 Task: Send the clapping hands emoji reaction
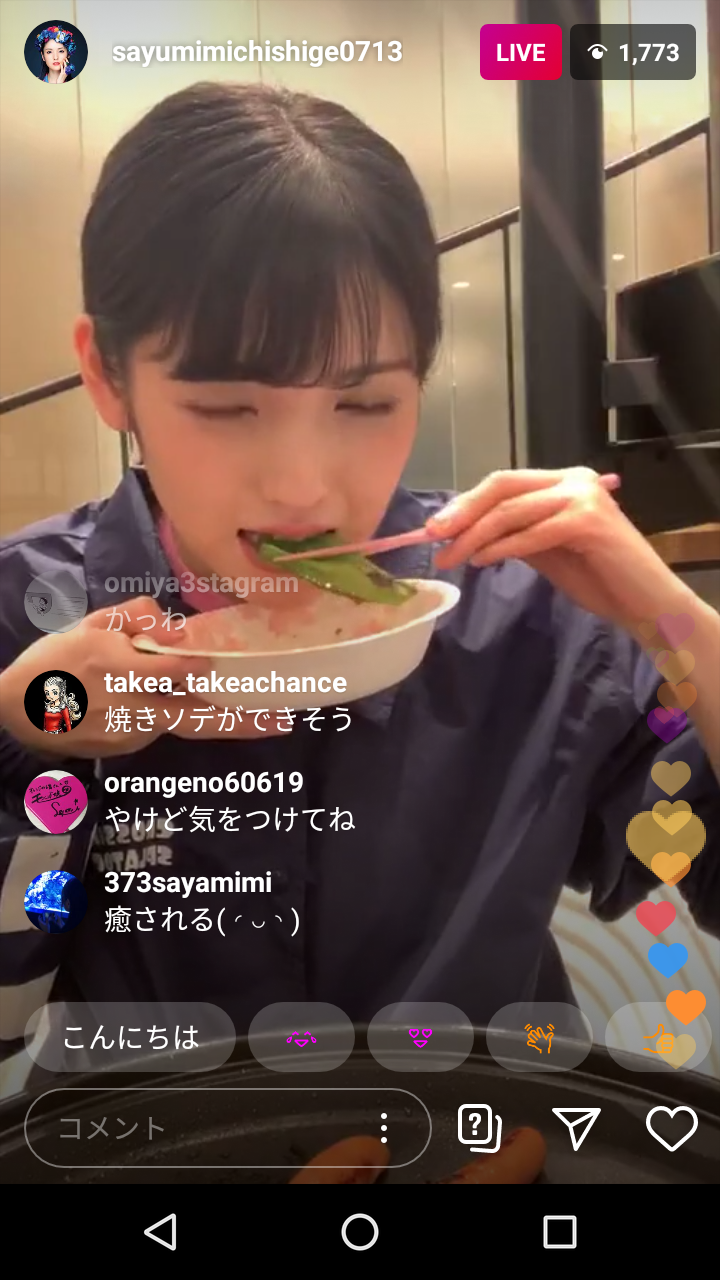(x=539, y=1038)
